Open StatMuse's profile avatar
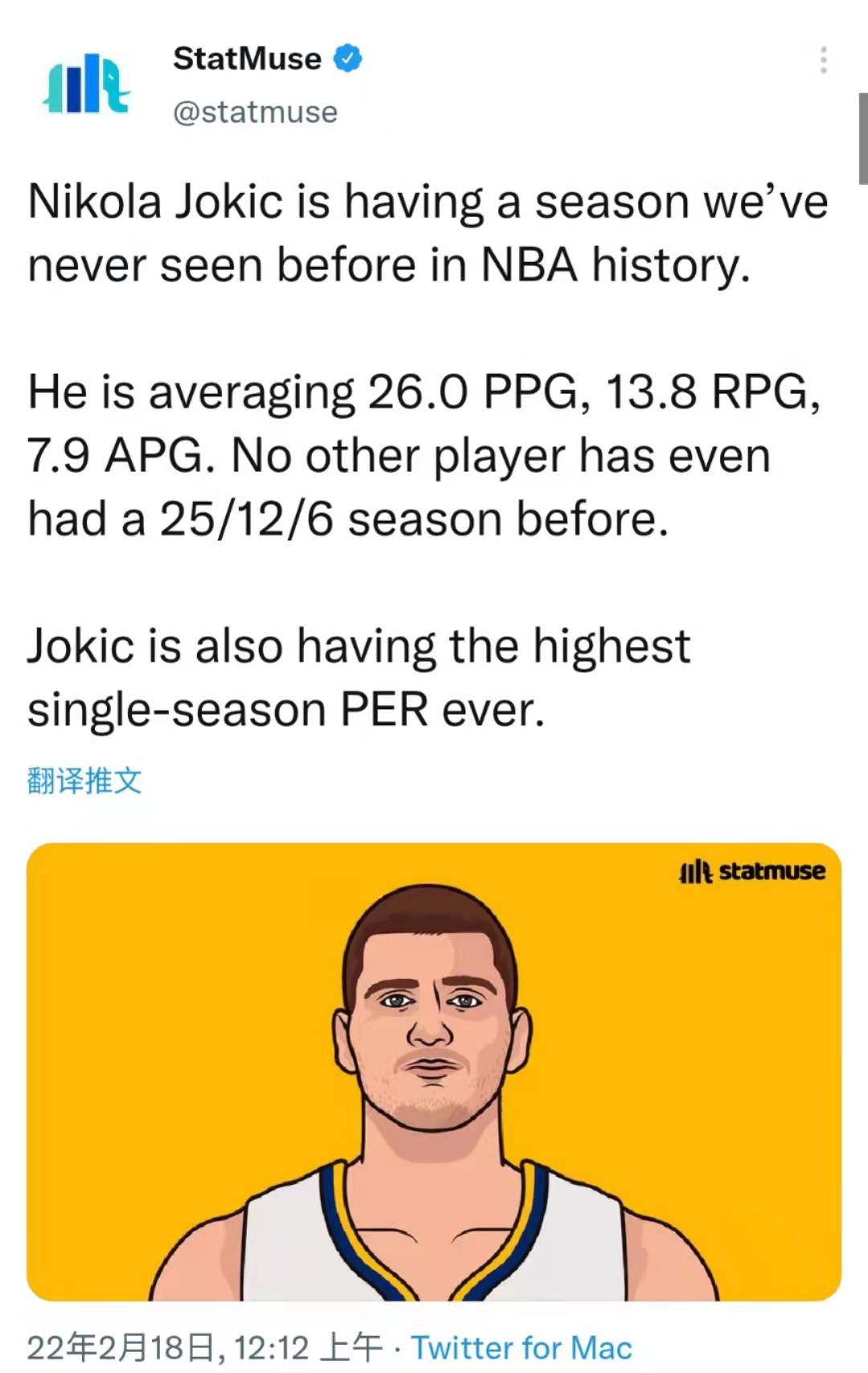This screenshot has height=1373, width=868. (x=86, y=84)
